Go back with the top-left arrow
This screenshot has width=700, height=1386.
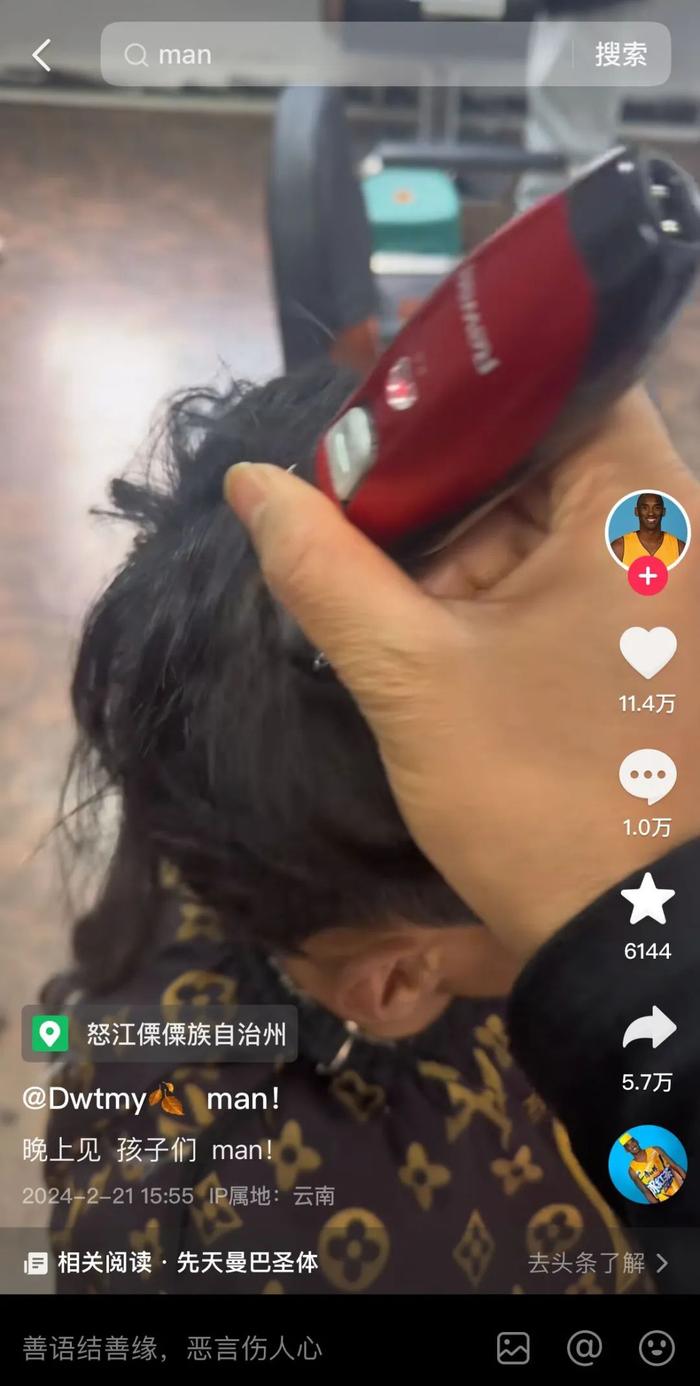41,55
